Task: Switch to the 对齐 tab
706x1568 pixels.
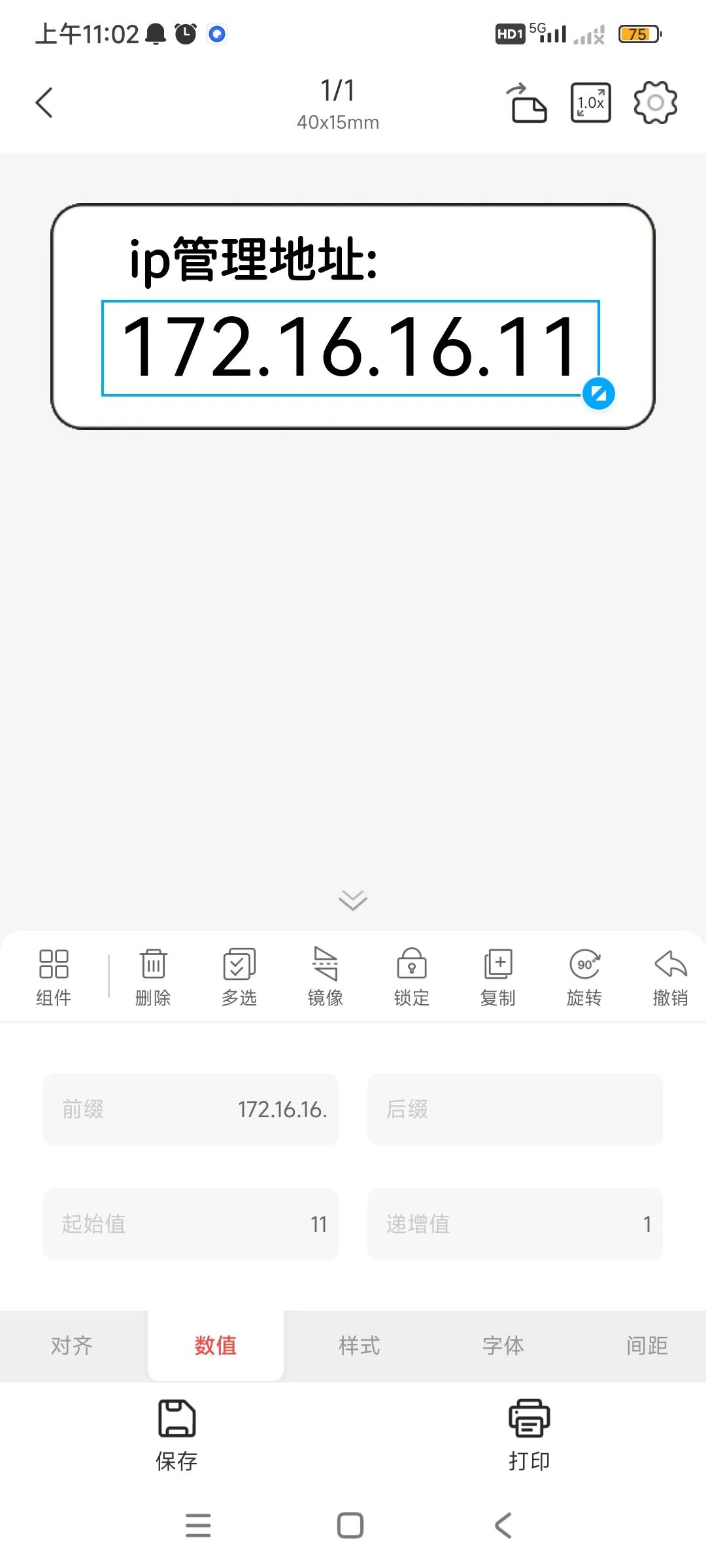Action: pos(72,1346)
